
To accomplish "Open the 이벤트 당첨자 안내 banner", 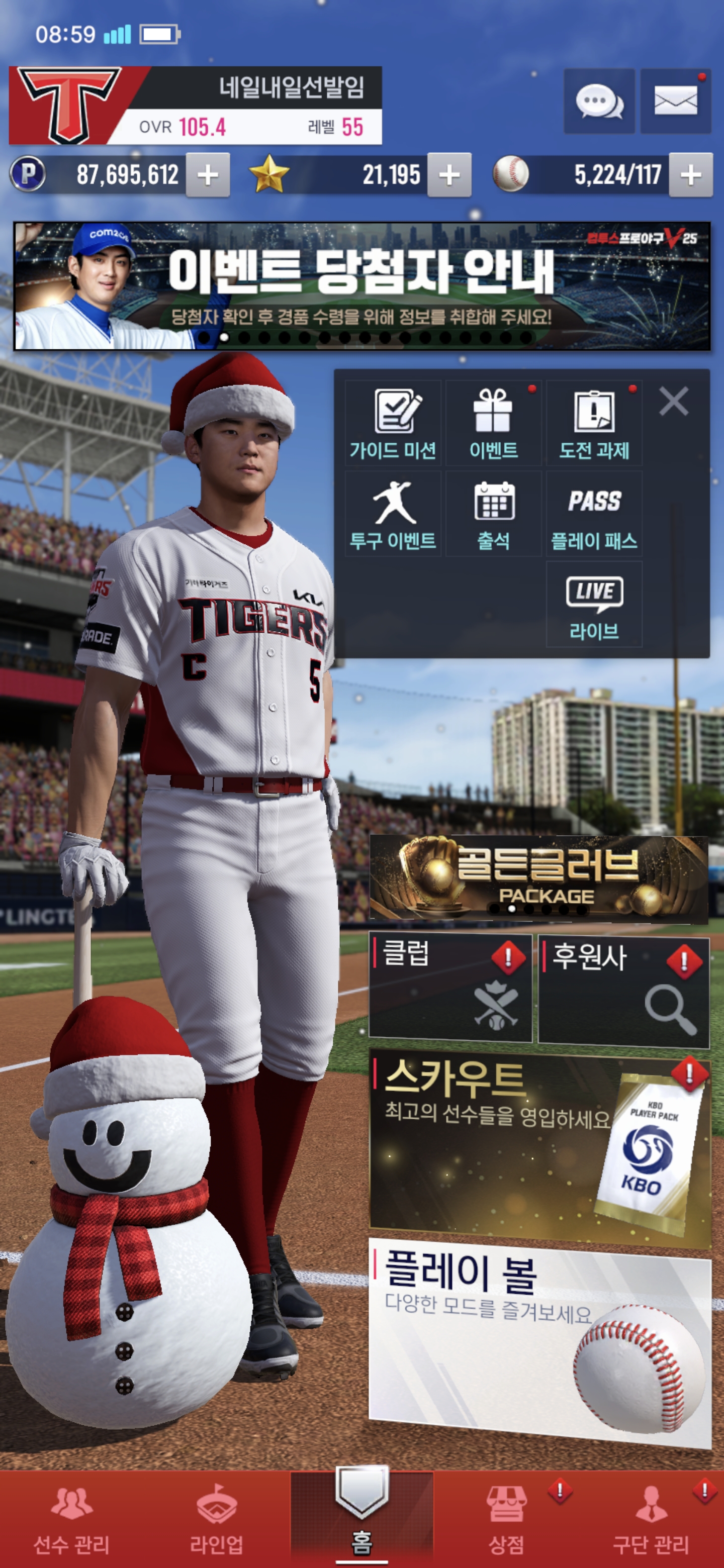I will tap(361, 286).
